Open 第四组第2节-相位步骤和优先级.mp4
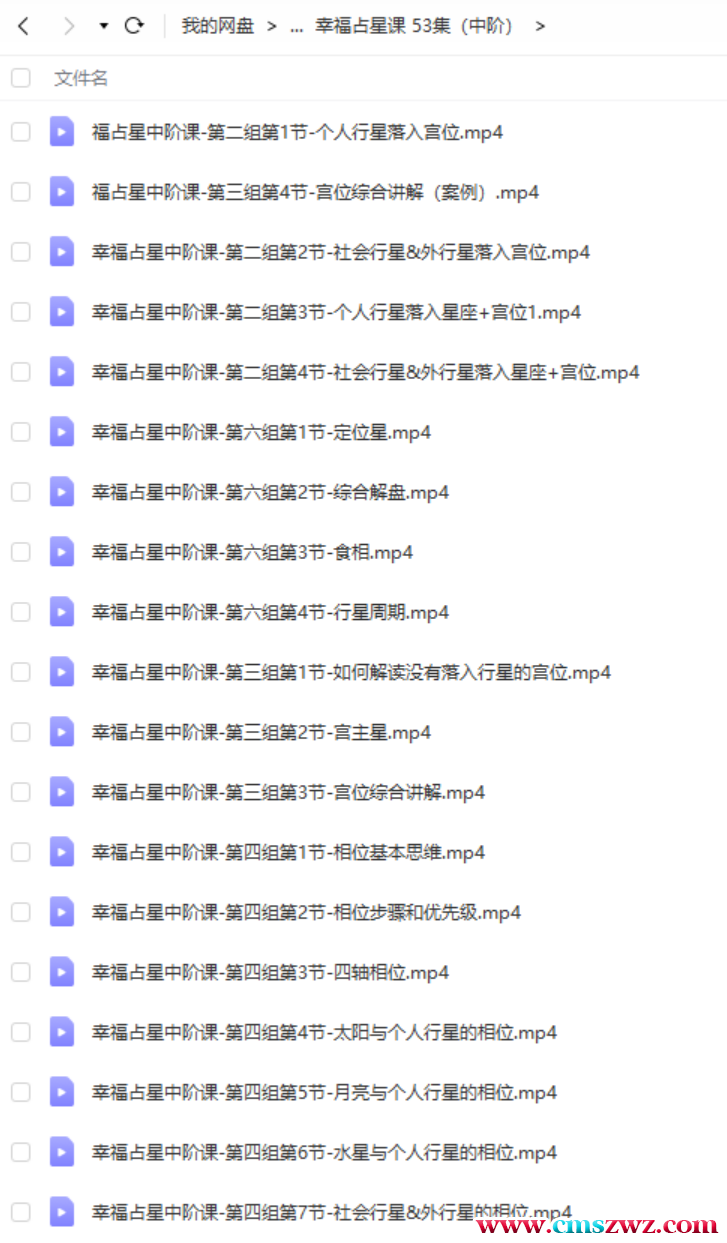Image resolution: width=727 pixels, height=1243 pixels. click(x=306, y=912)
